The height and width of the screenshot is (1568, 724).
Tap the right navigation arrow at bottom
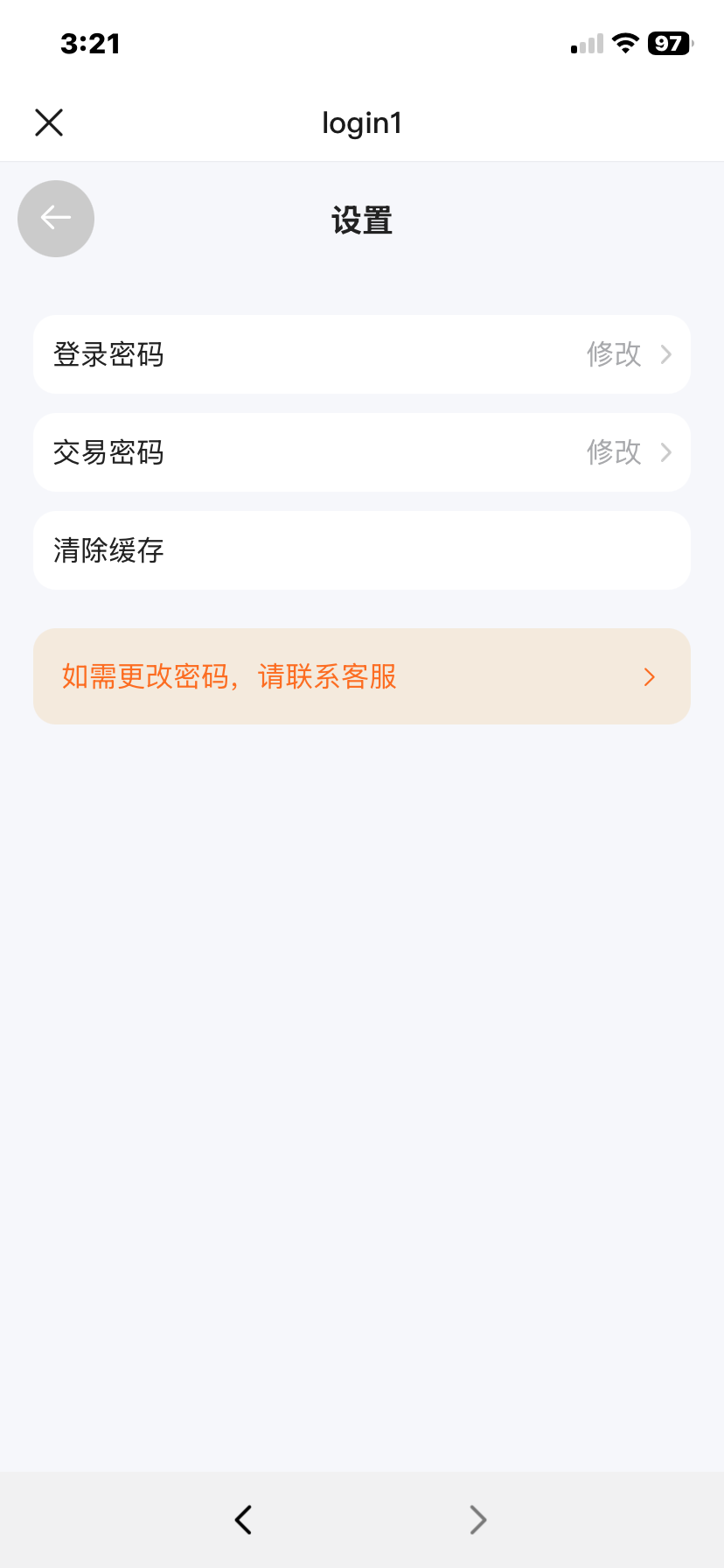coord(477,1519)
